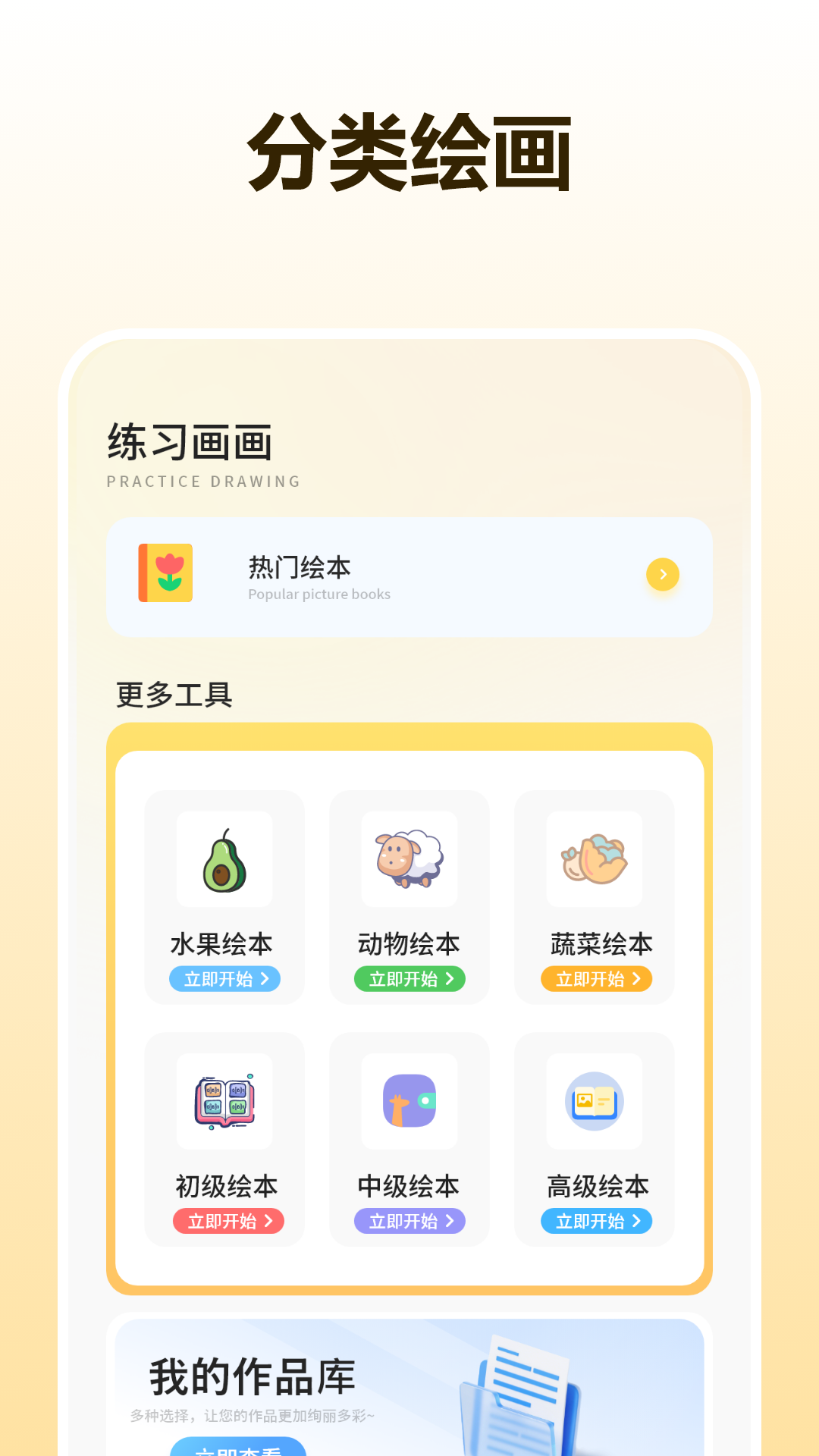Click the tulip book icon beside 热门绘本
Screen dimensions: 819x1456
164,575
